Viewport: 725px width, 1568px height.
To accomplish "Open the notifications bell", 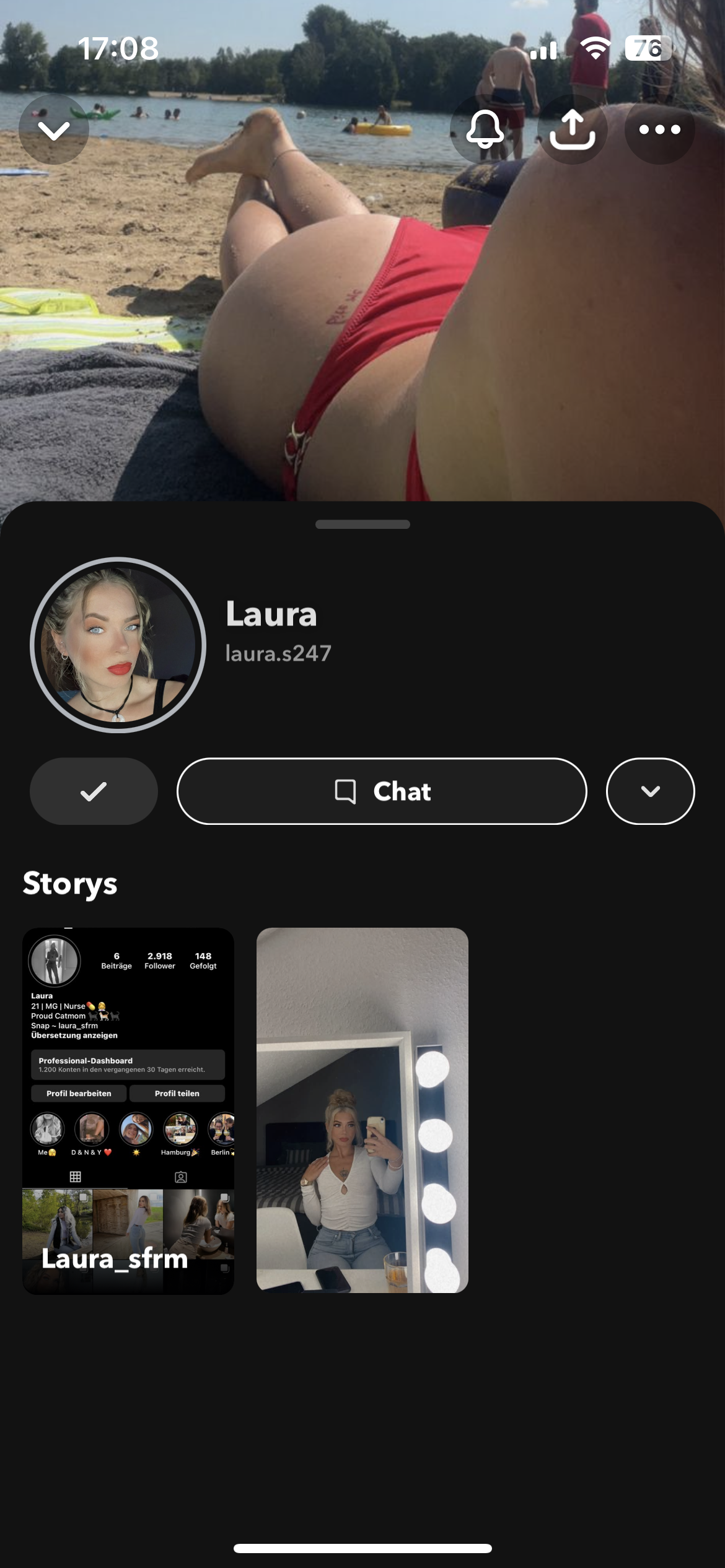I will [485, 129].
